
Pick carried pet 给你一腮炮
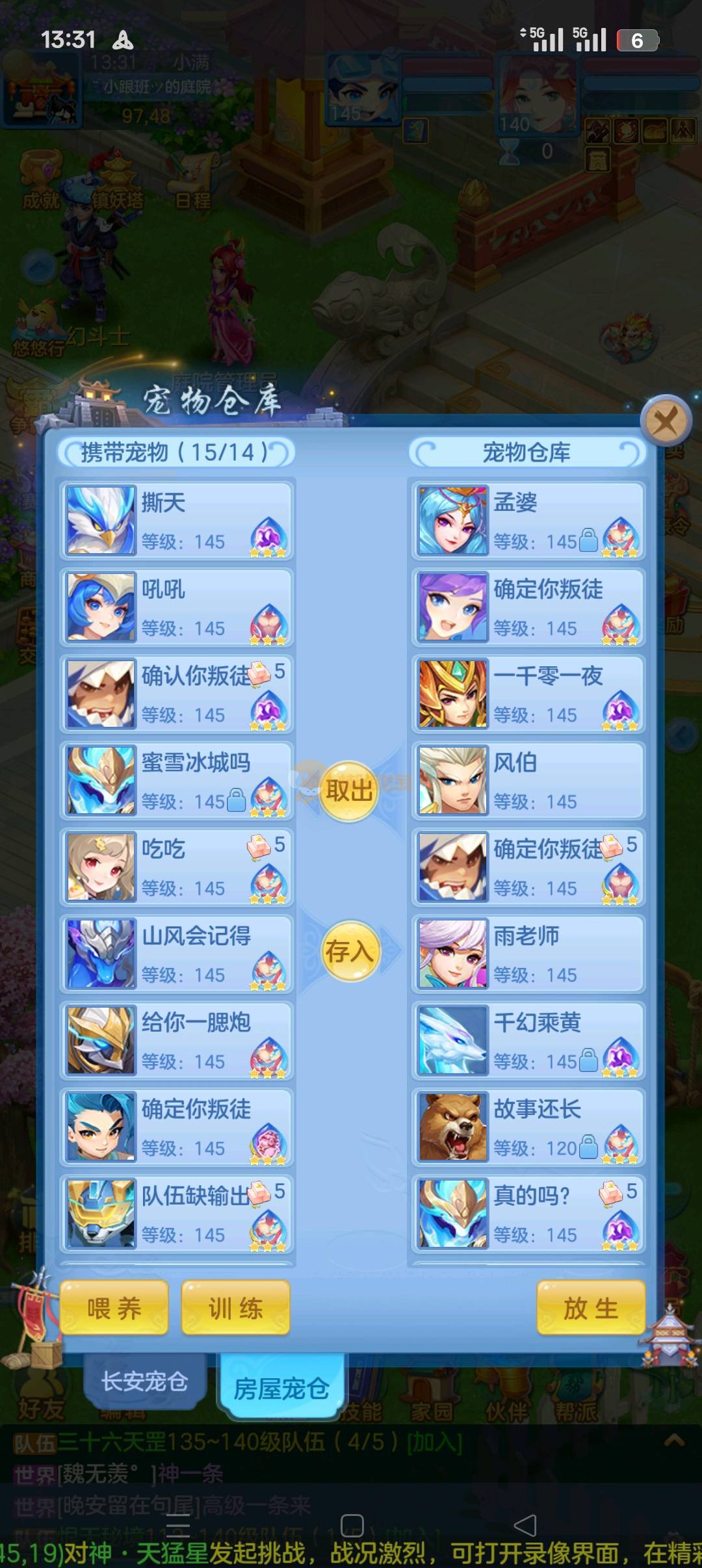177,1040
